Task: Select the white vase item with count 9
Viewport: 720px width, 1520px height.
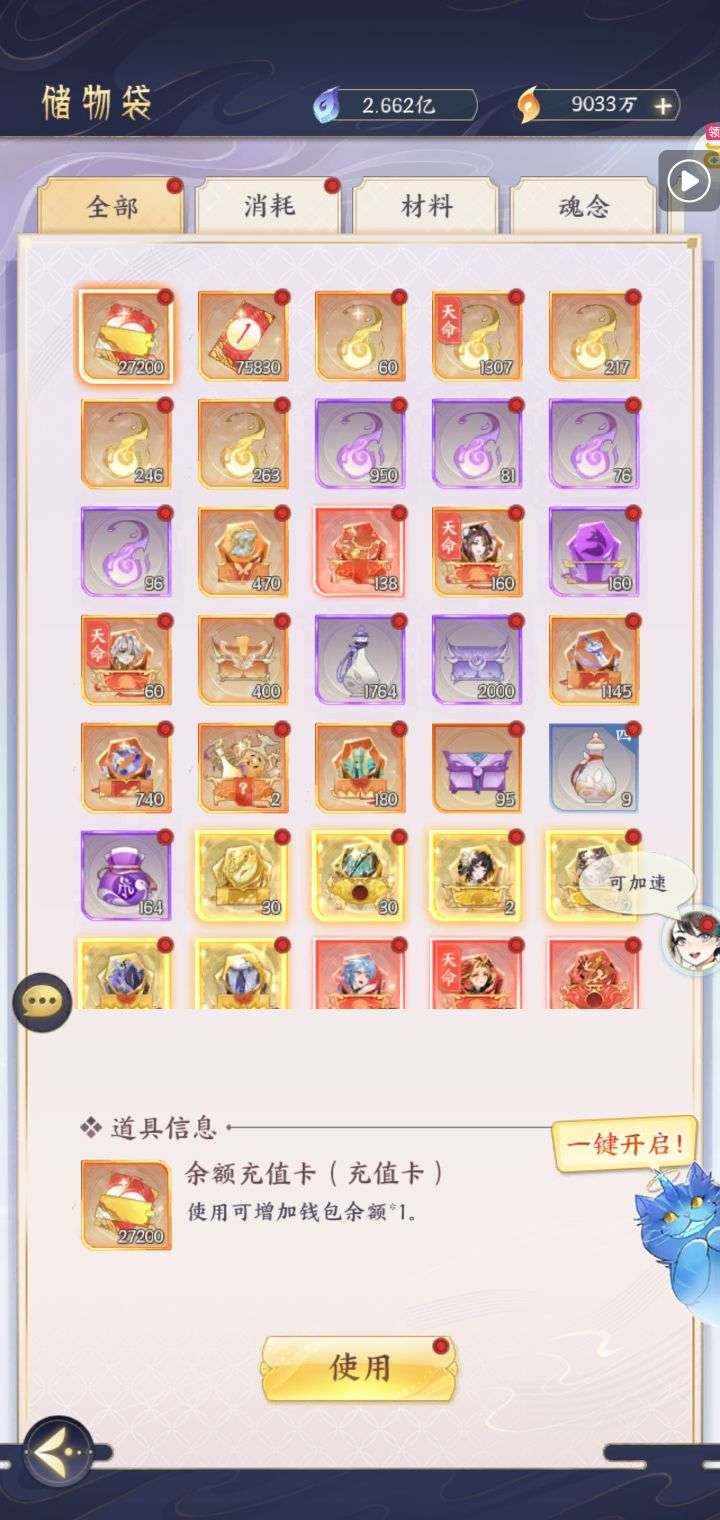Action: pos(594,768)
